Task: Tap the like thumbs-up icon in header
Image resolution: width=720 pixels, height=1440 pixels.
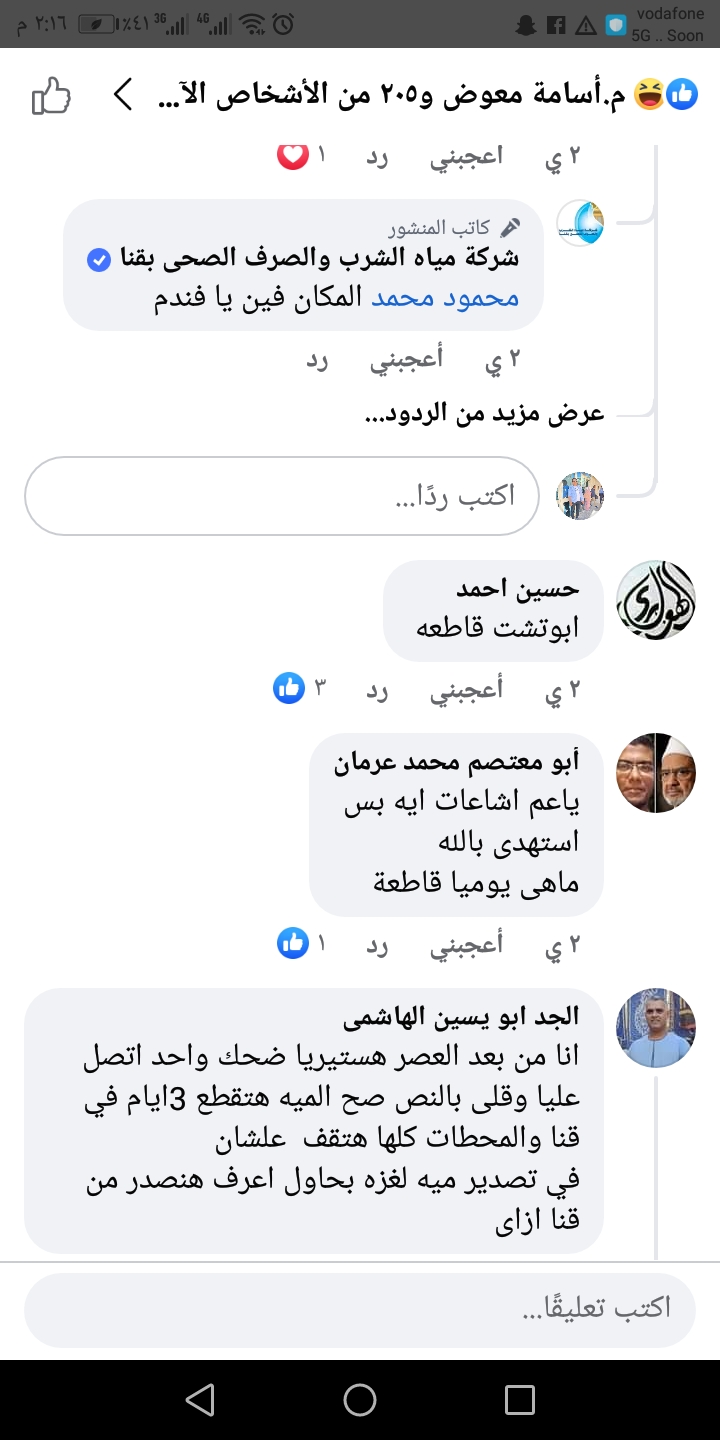Action: 52,97
